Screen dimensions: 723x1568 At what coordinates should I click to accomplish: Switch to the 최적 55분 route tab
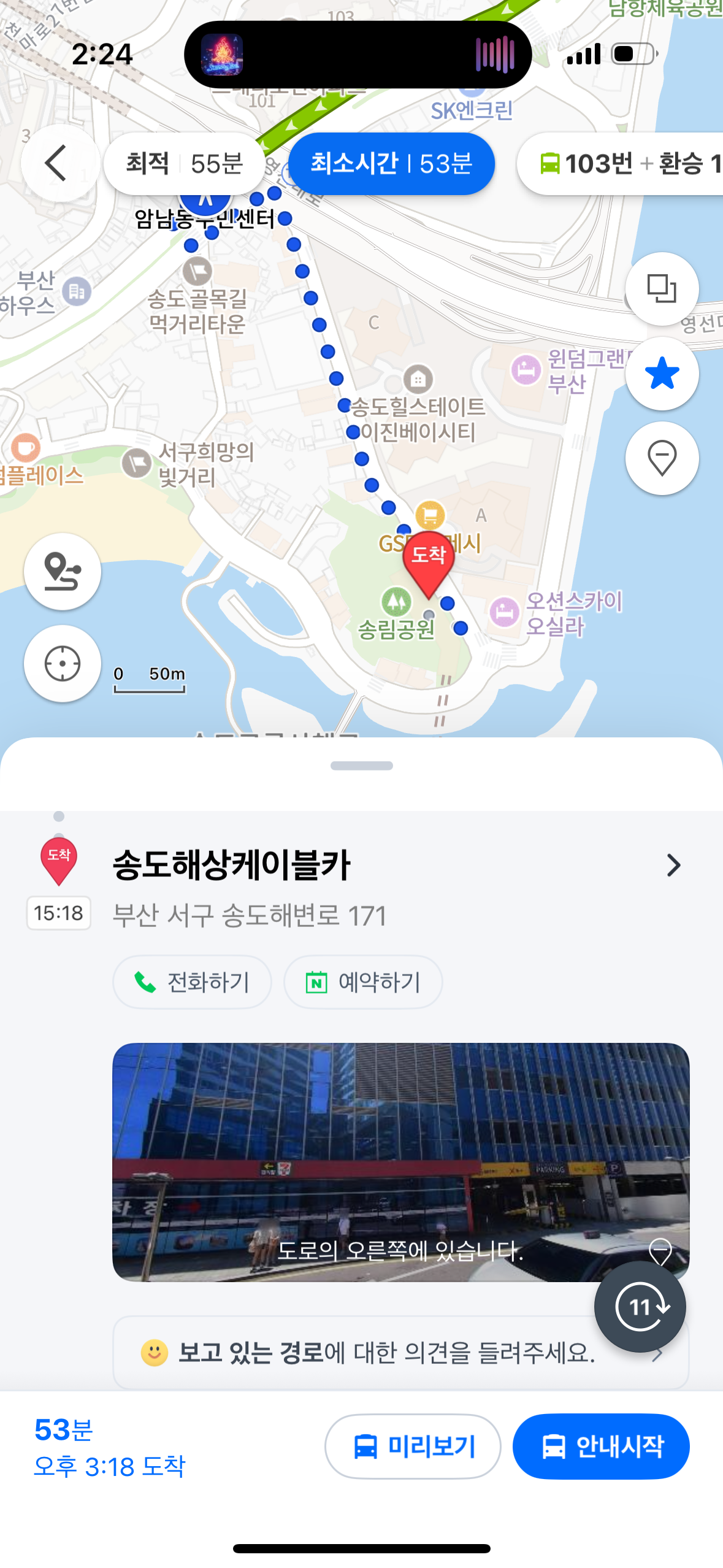pos(185,164)
